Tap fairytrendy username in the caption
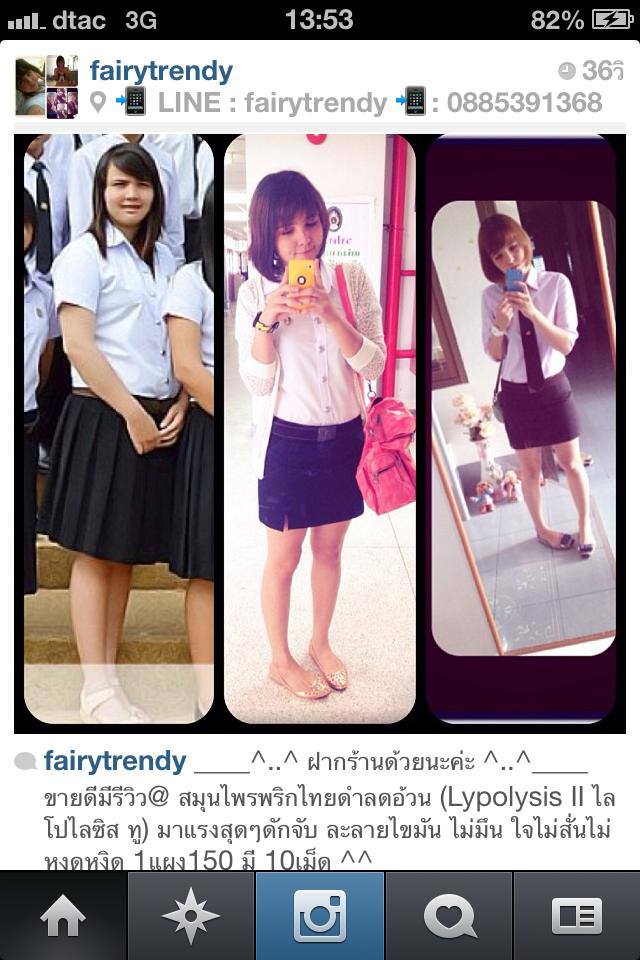 [x=115, y=762]
